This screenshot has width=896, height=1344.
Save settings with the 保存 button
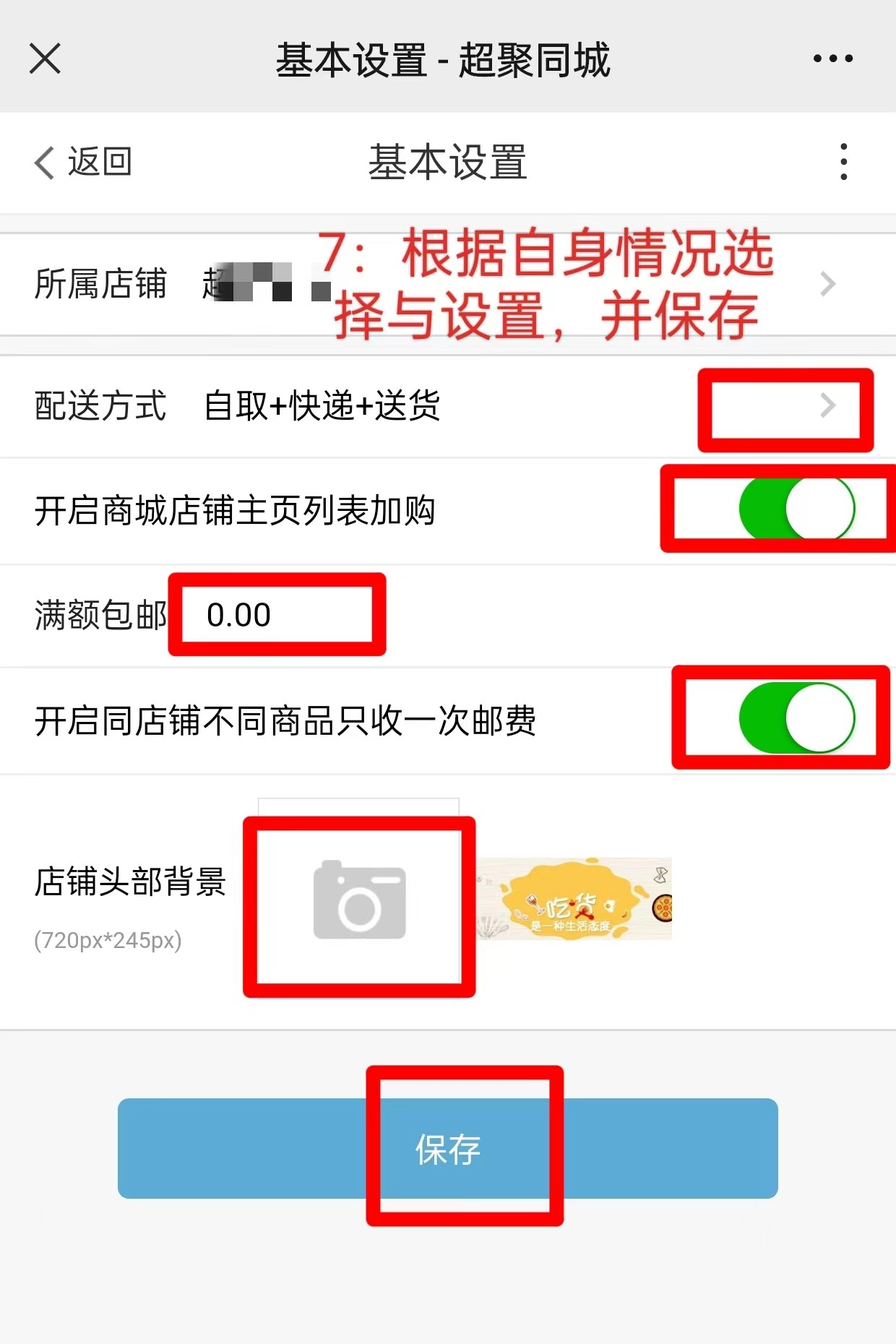coord(448,1149)
